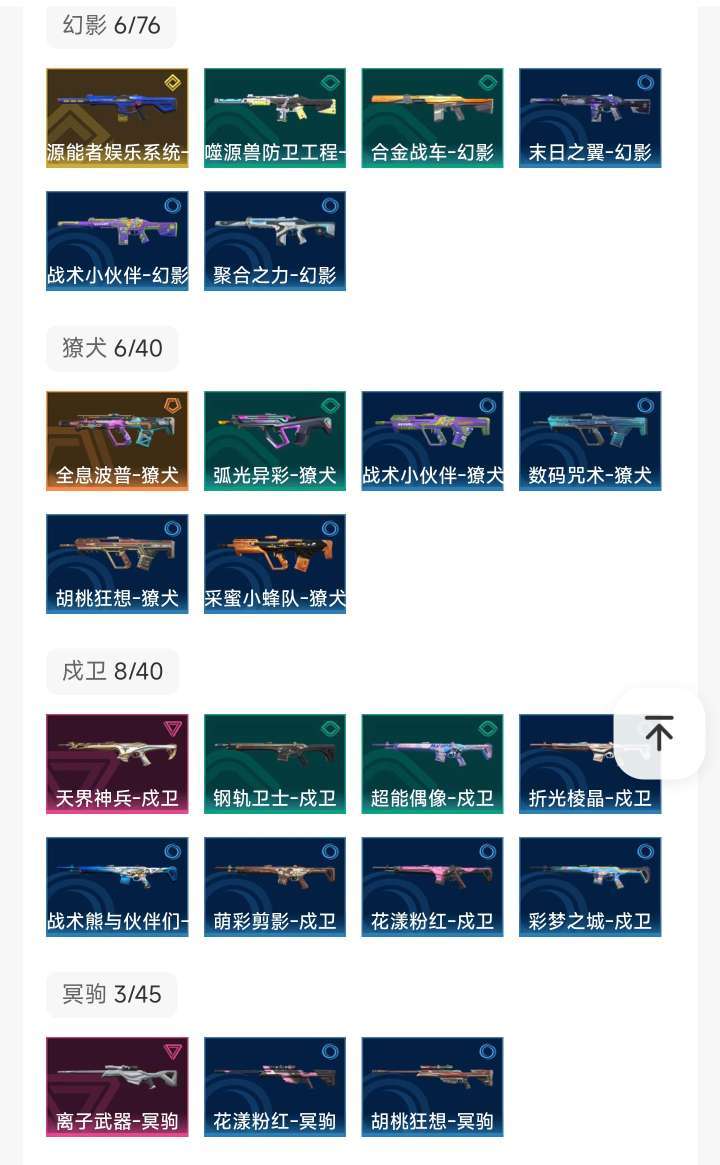Screen dimensions: 720x1165
Task: Select the 战术小伙伴-獠犬 tile
Action: pos(432,441)
